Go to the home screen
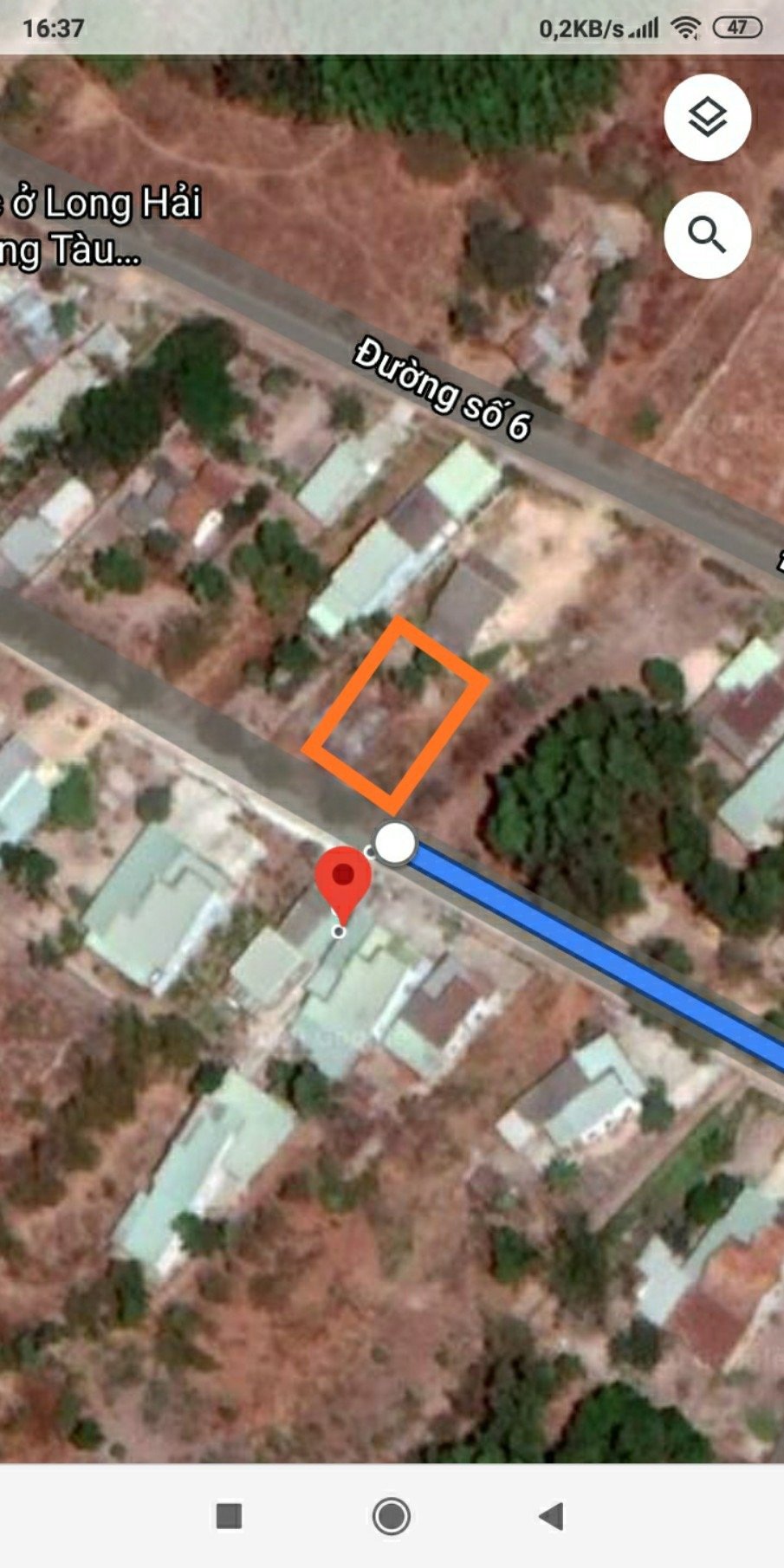 pyautogui.click(x=392, y=1516)
